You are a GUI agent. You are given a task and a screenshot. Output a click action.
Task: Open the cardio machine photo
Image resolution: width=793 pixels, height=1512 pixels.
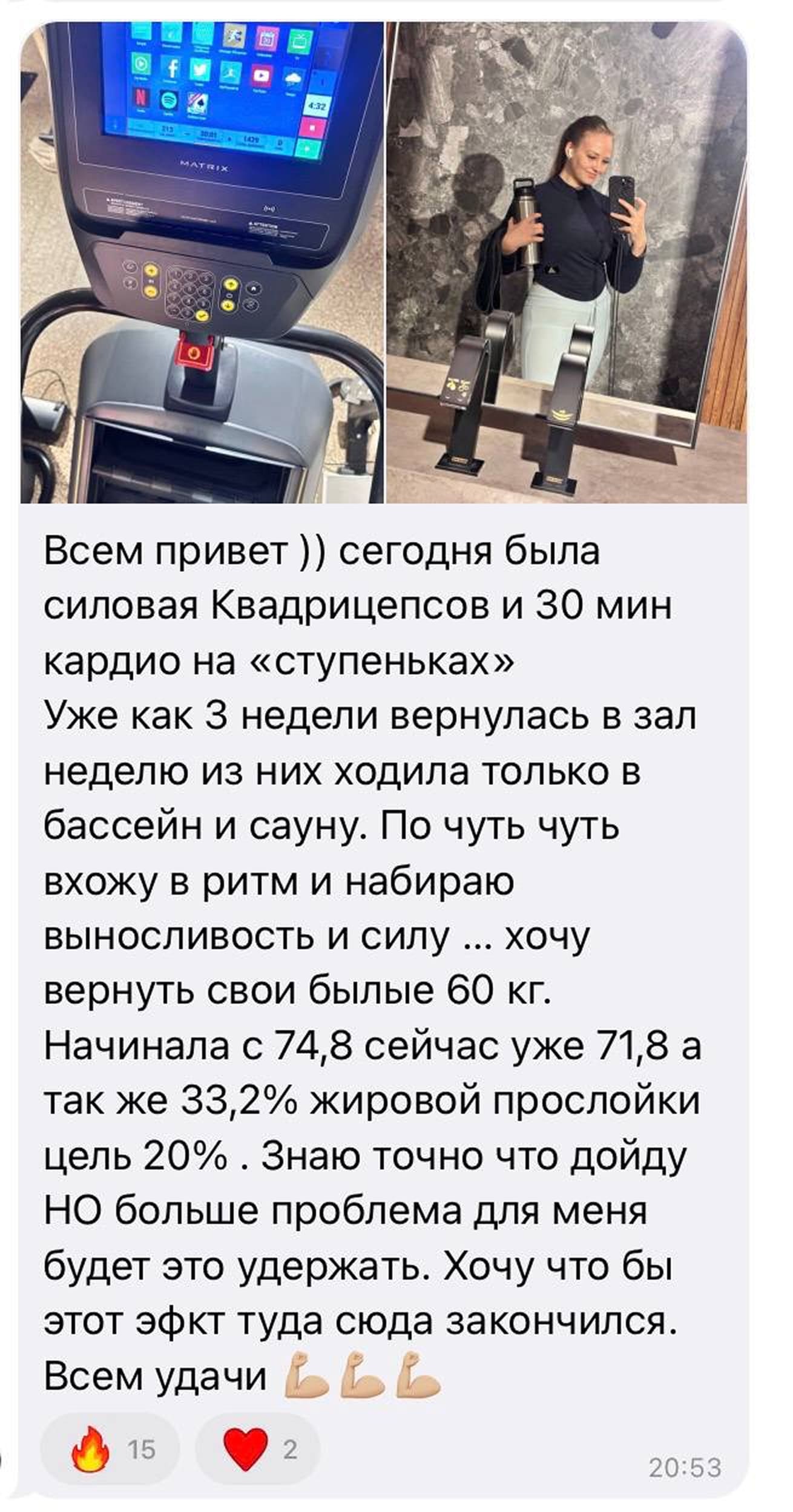pos(202,262)
